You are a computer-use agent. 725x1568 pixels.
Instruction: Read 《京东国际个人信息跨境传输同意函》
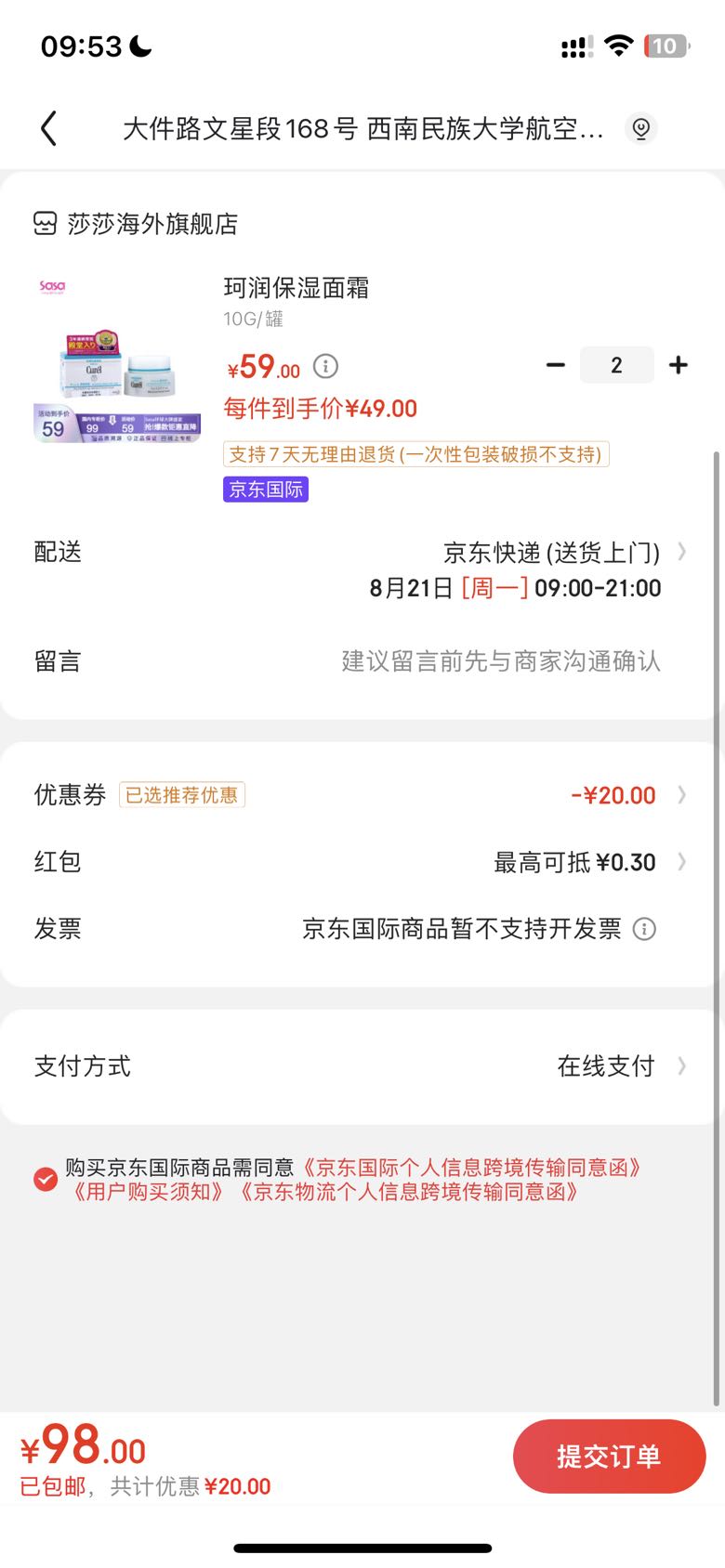pyautogui.click(x=472, y=1168)
